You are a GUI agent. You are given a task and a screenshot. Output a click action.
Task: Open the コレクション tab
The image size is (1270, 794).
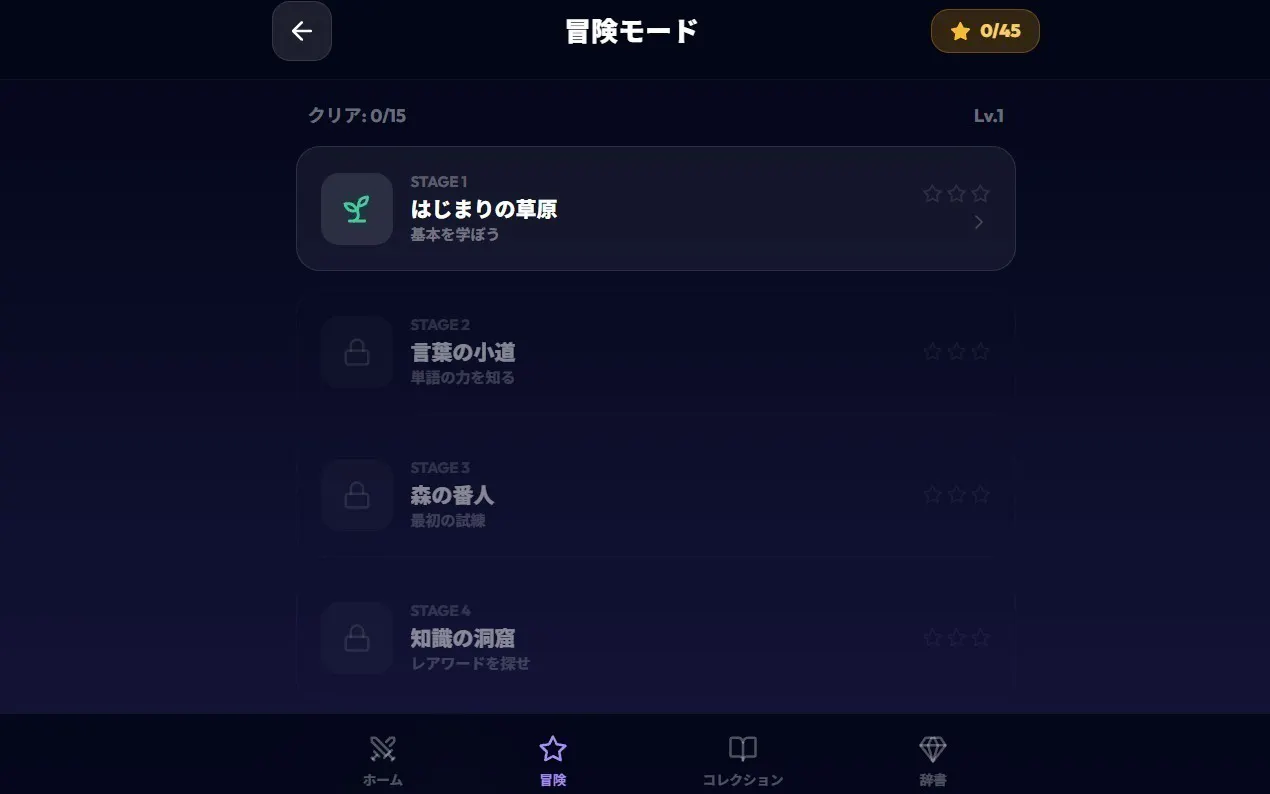(742, 760)
